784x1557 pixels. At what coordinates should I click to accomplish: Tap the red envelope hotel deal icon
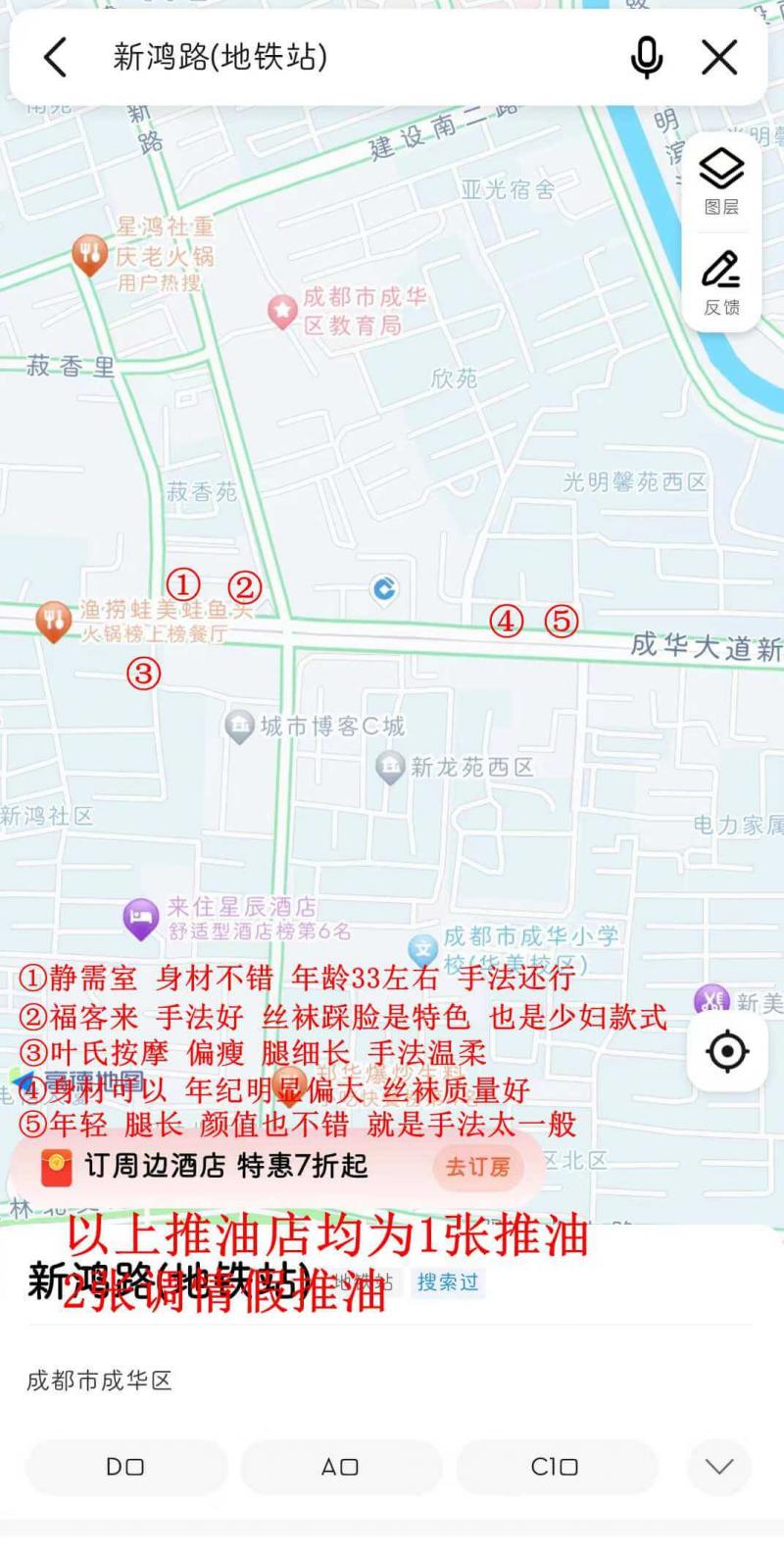click(x=56, y=1168)
